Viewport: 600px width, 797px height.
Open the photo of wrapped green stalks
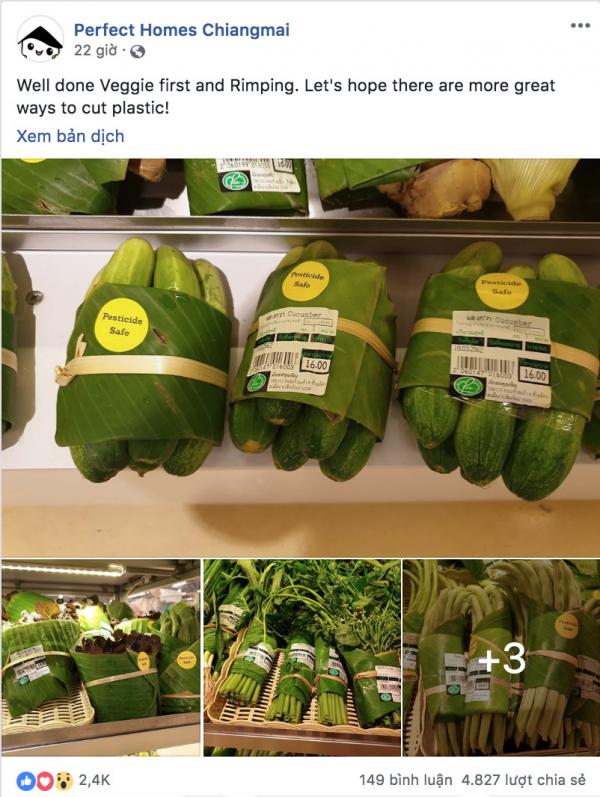pyautogui.click(x=301, y=657)
